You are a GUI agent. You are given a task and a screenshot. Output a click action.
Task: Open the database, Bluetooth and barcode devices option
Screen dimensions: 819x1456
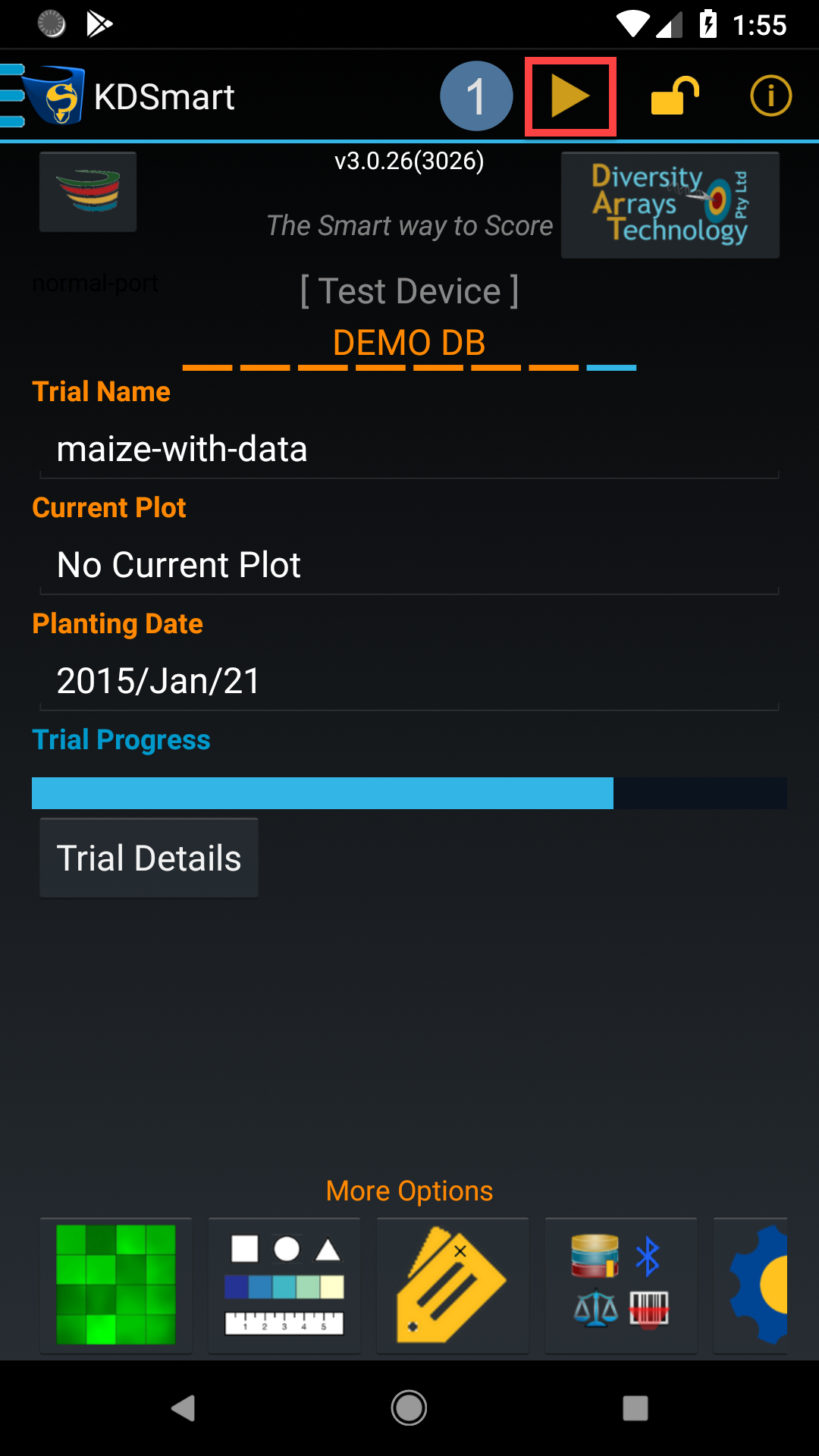(x=621, y=1285)
